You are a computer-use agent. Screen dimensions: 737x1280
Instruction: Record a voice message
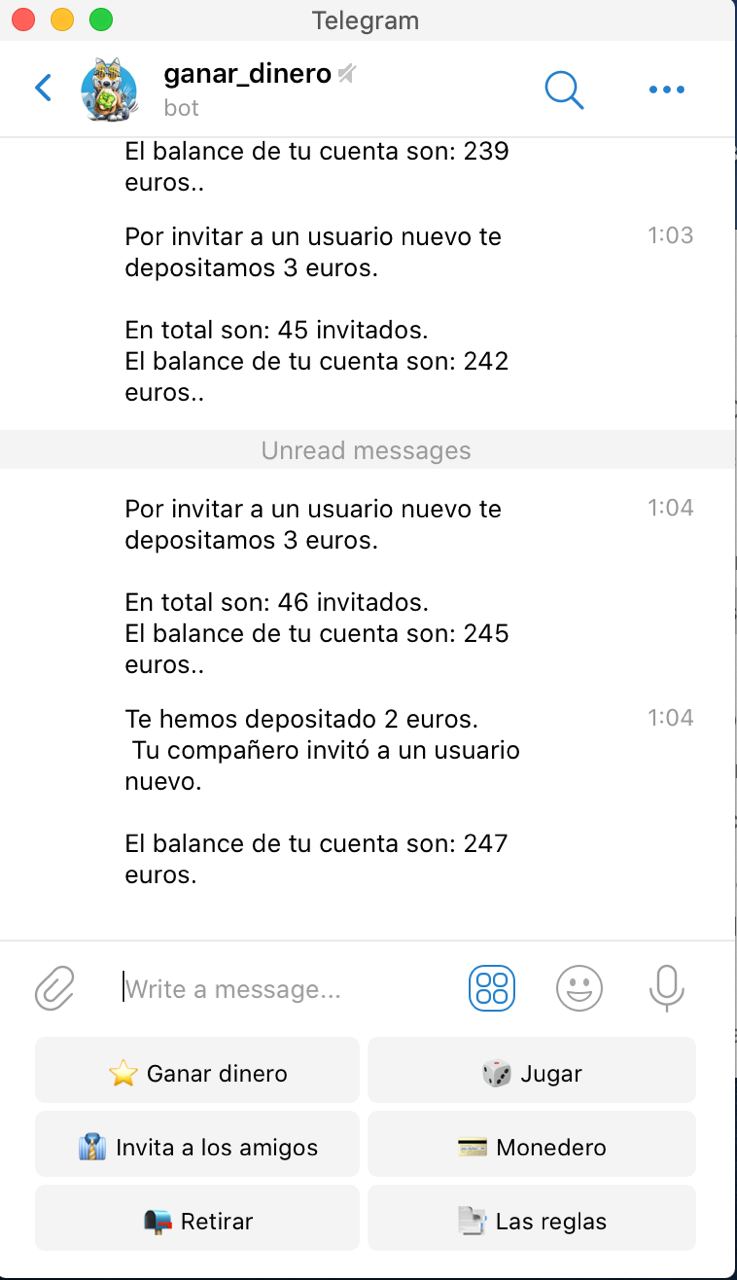pyautogui.click(x=666, y=989)
